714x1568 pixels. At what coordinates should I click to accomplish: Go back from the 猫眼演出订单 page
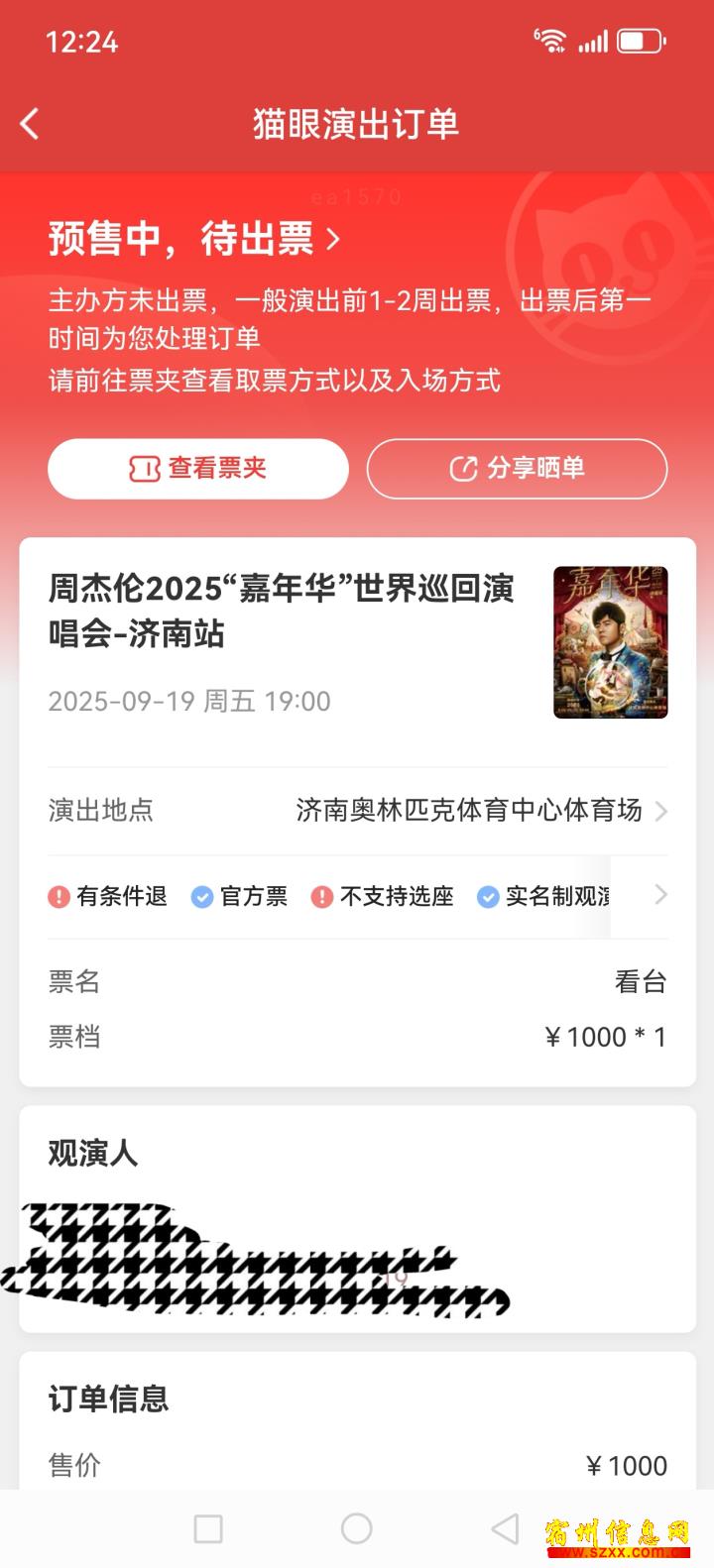(x=30, y=124)
